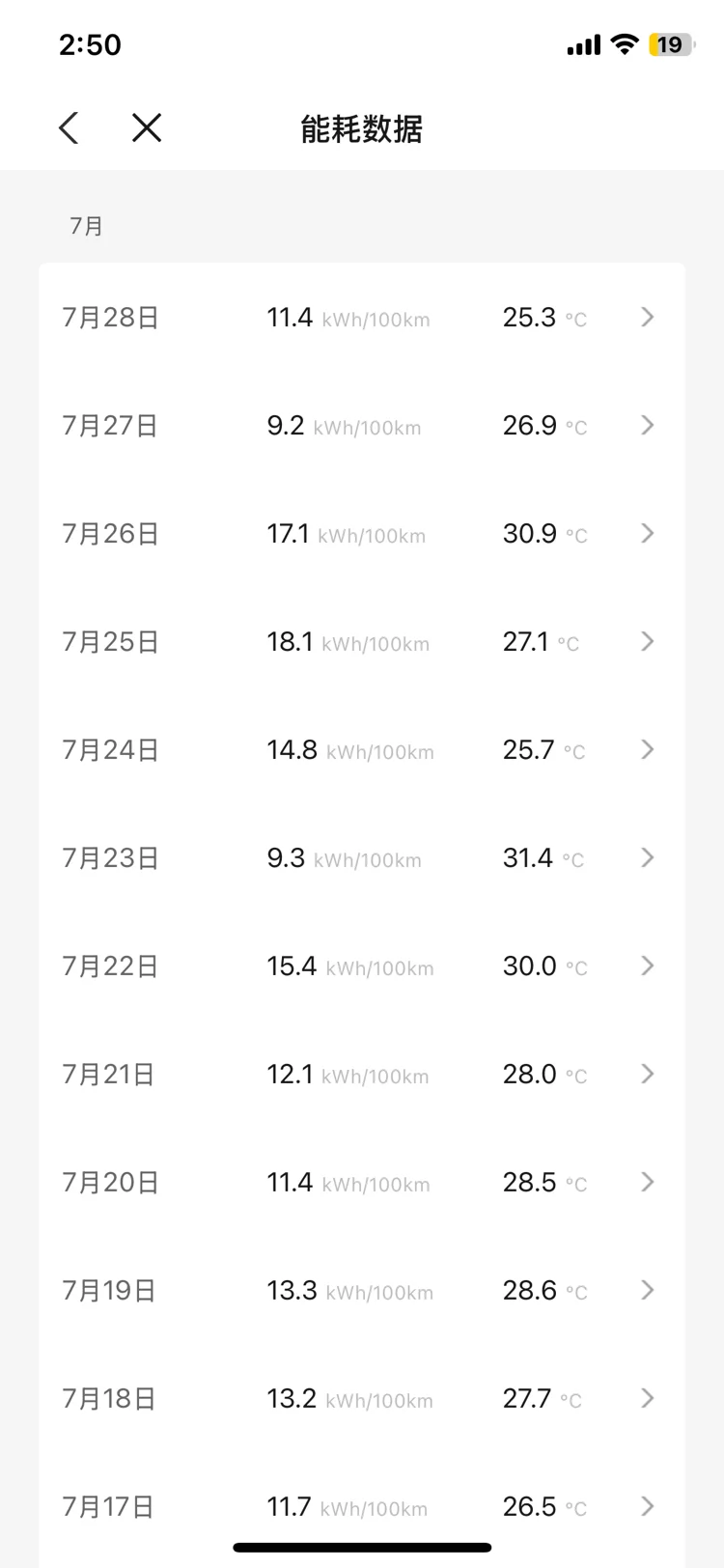The width and height of the screenshot is (724, 1568).
Task: Close the 能耗数据 page with the X
Action: (147, 127)
